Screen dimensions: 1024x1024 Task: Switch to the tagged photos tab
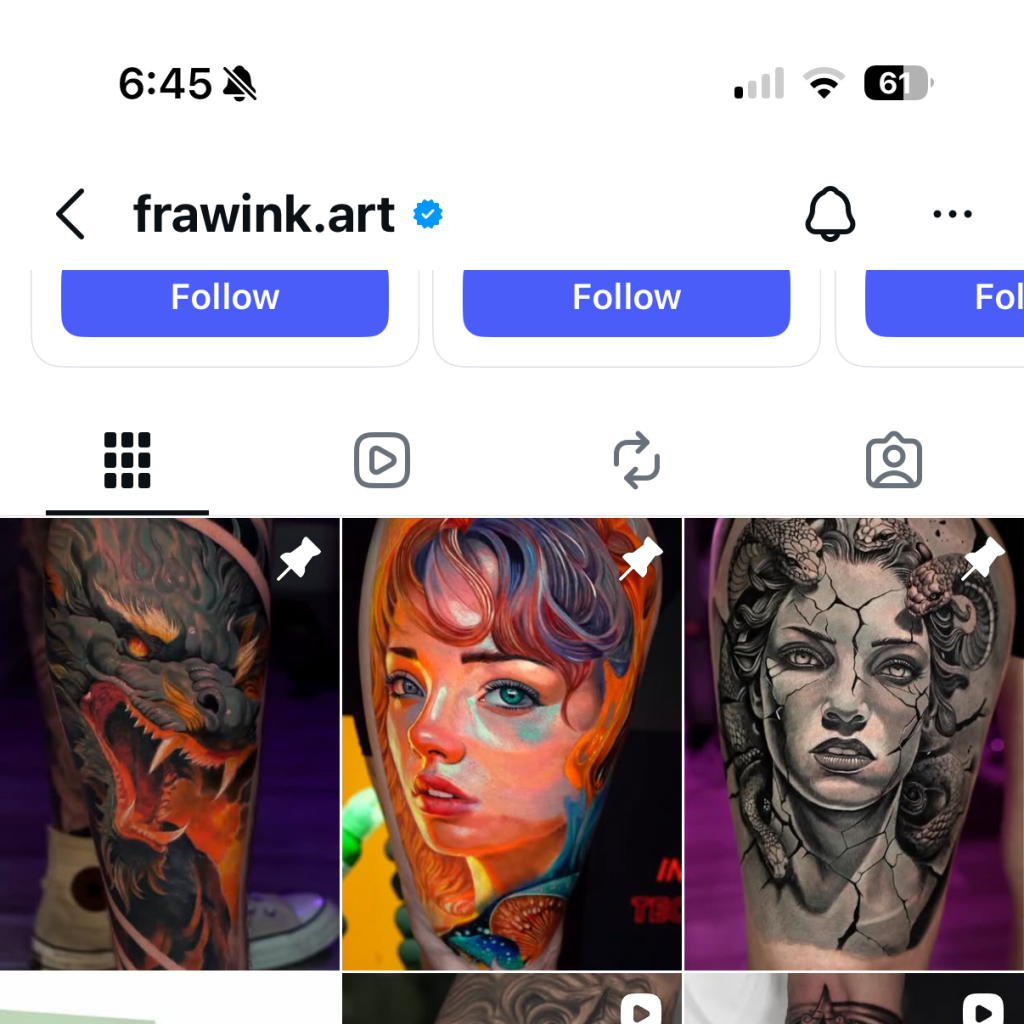[893, 461]
